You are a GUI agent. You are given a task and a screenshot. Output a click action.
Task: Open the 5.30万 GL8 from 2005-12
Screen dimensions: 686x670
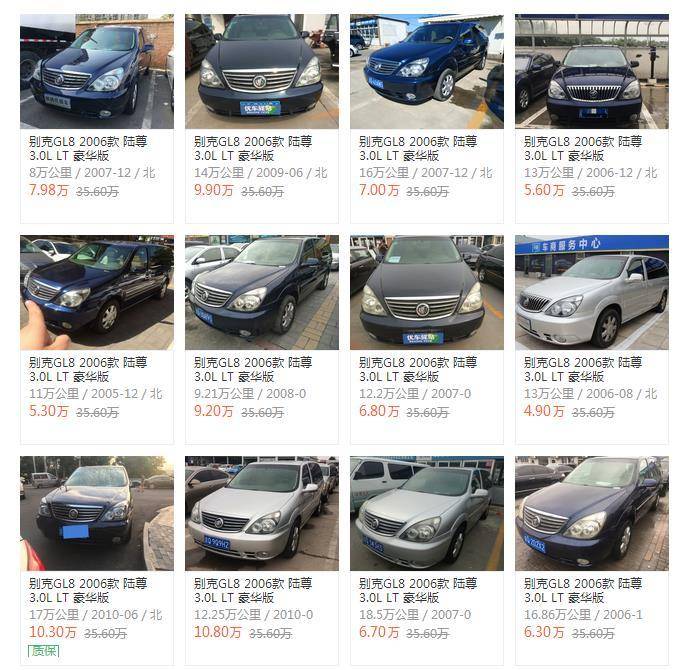96,292
